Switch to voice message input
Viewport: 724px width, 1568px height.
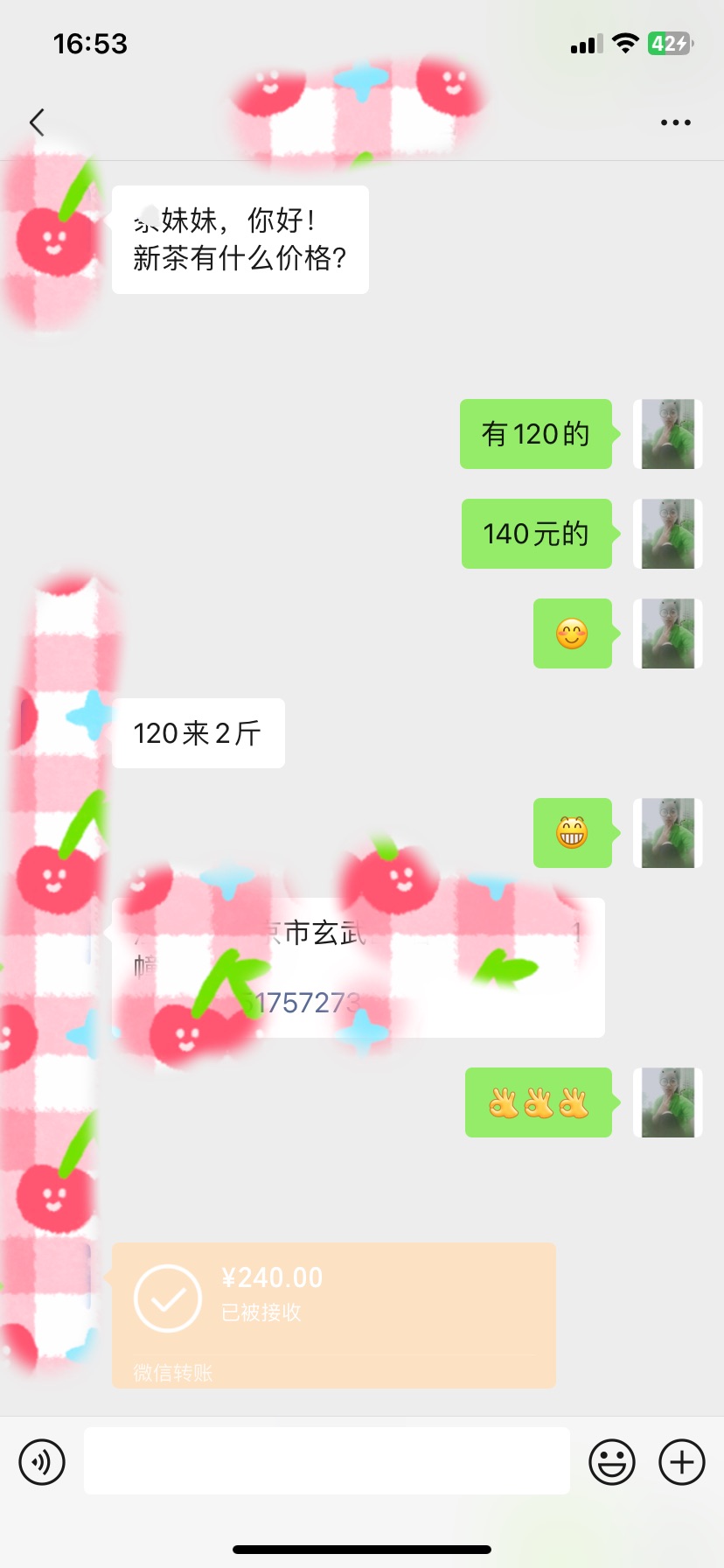42,1461
